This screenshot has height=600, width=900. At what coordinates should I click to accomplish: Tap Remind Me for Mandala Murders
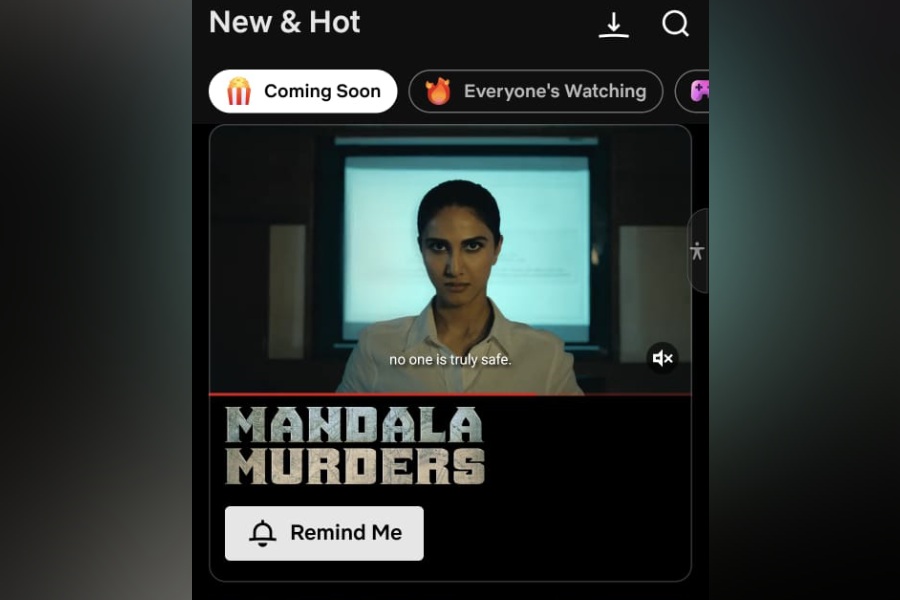[x=324, y=533]
